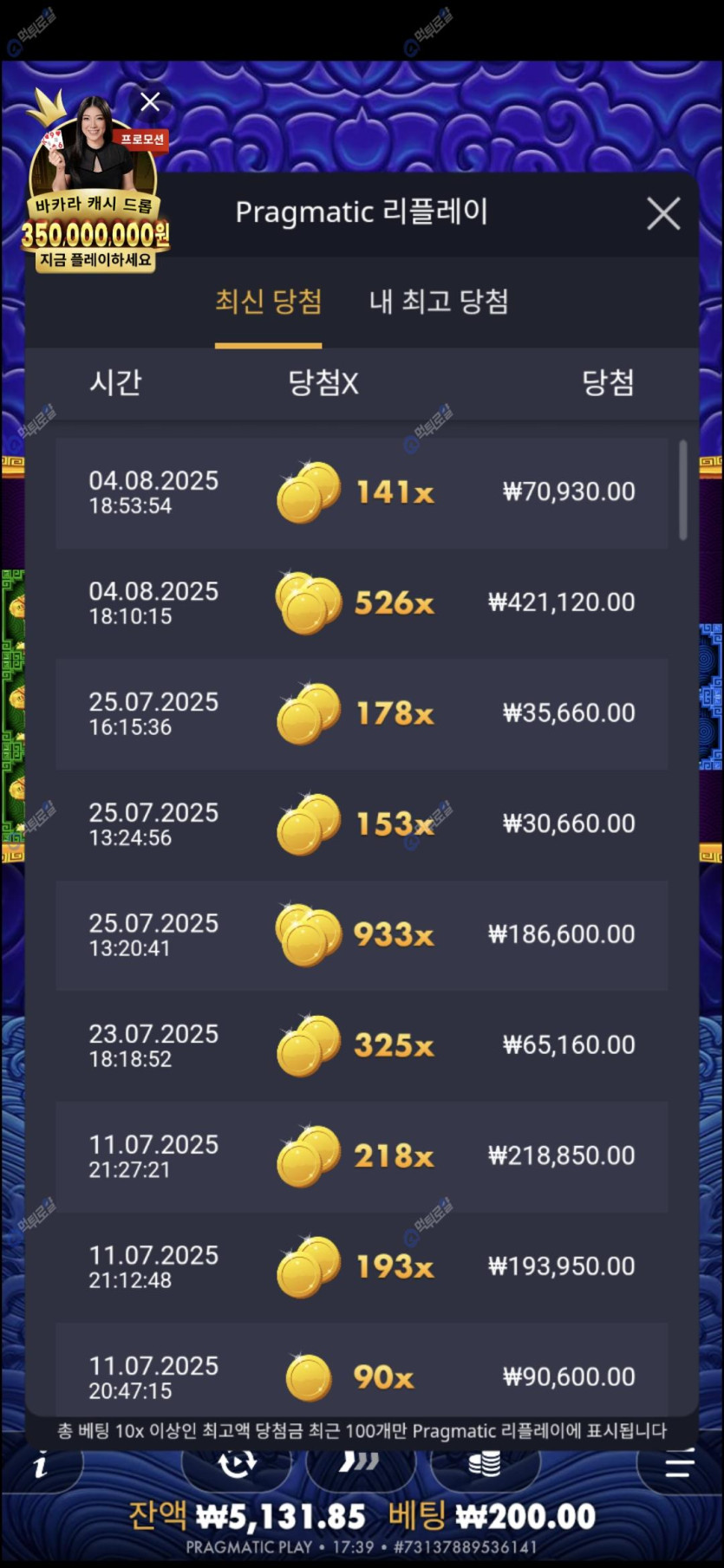Open the 153x replay worth ₩30,660.00
The height and width of the screenshot is (1568, 724).
click(x=362, y=824)
